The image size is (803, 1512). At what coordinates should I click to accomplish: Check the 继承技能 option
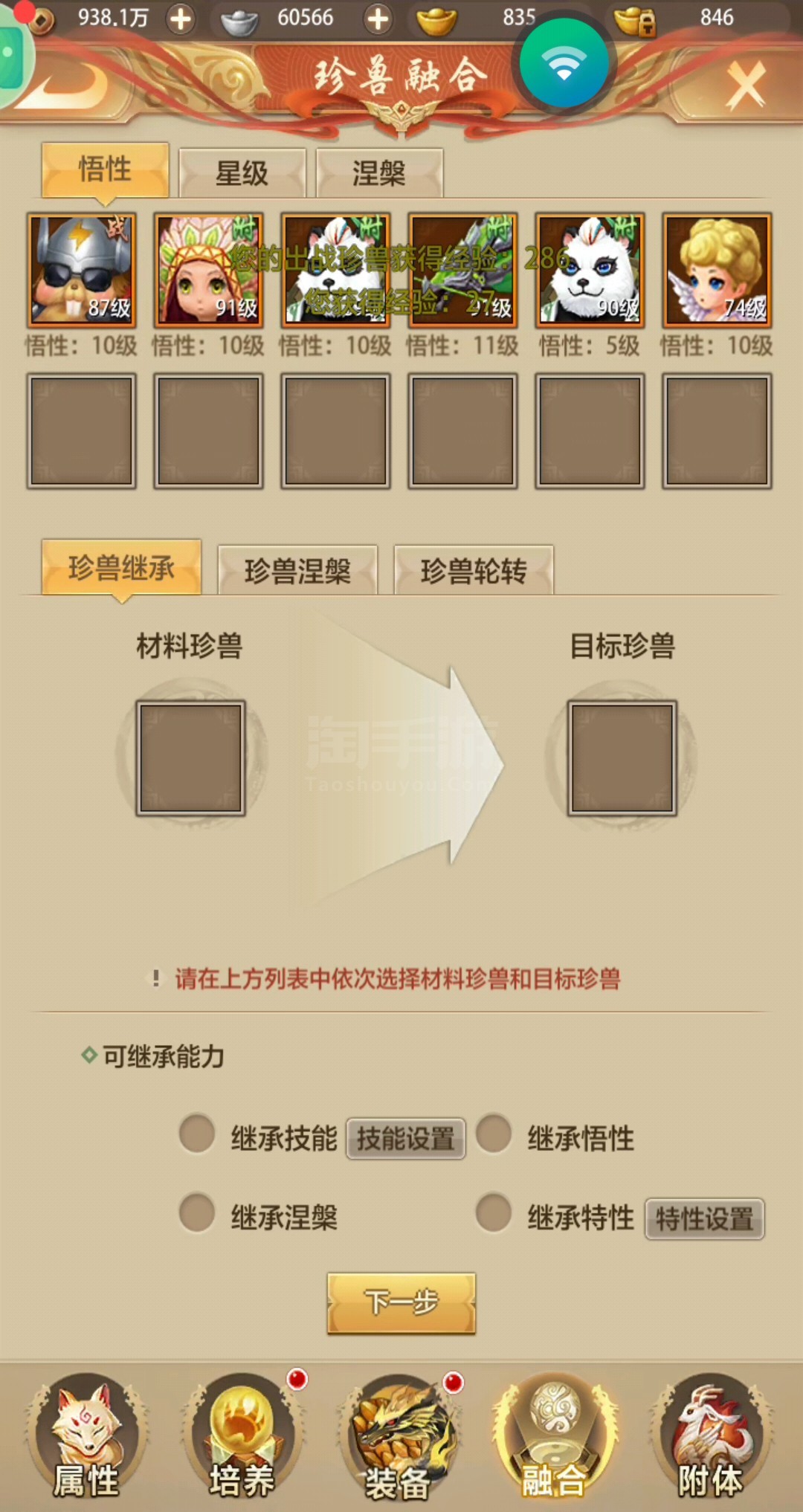(197, 1134)
